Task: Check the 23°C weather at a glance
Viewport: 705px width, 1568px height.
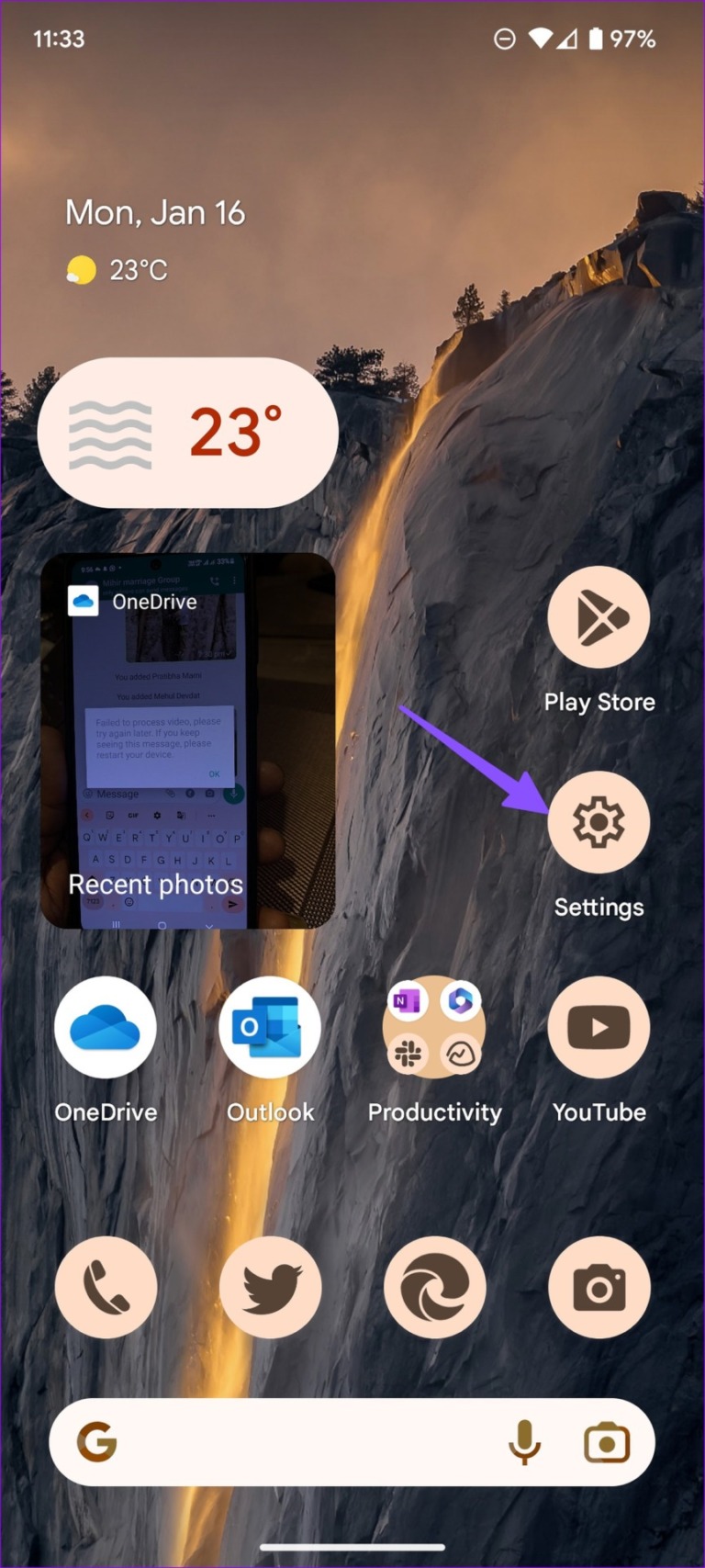Action: 117,270
